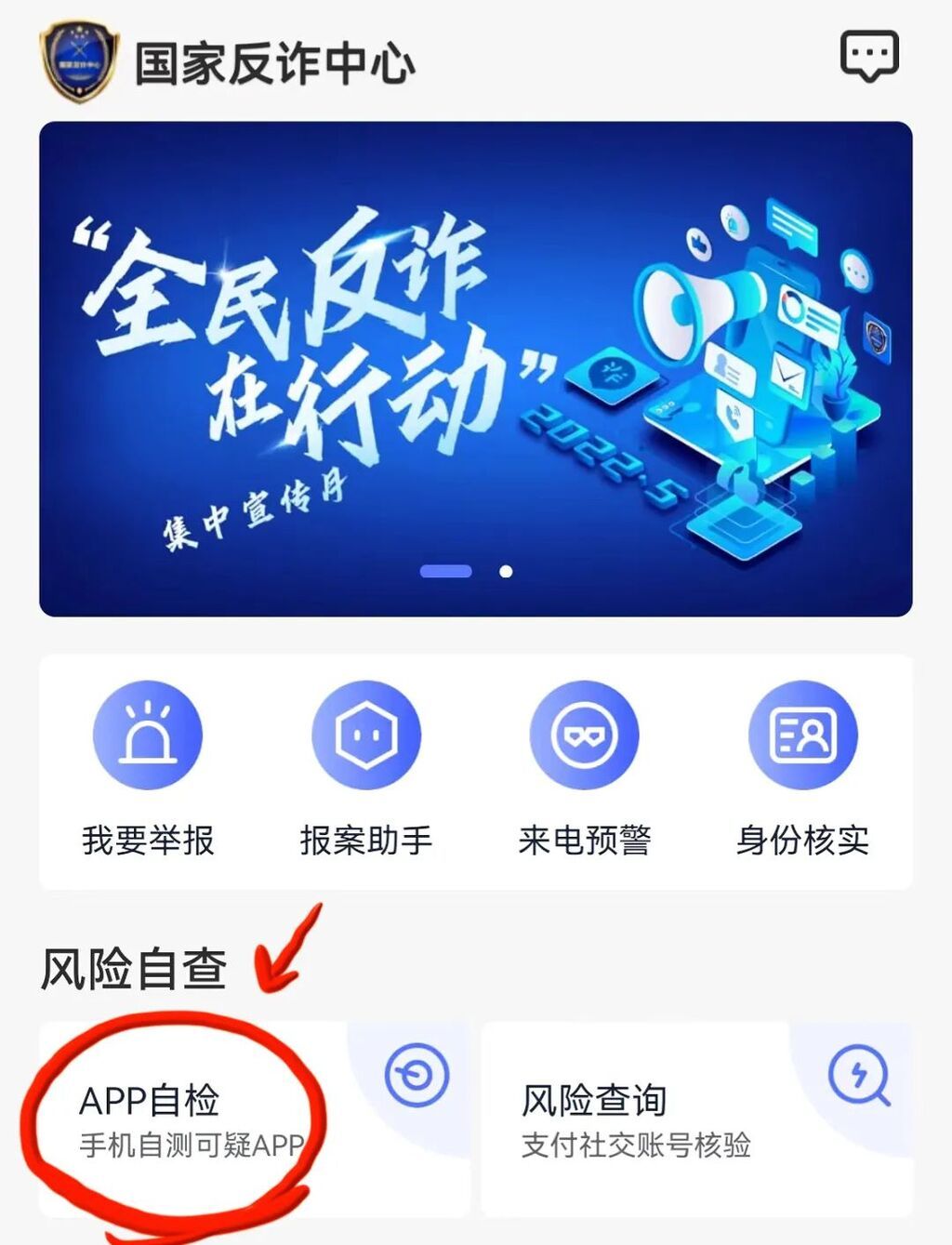
Task: Tap the active carousel indicator bar
Action: [x=447, y=570]
